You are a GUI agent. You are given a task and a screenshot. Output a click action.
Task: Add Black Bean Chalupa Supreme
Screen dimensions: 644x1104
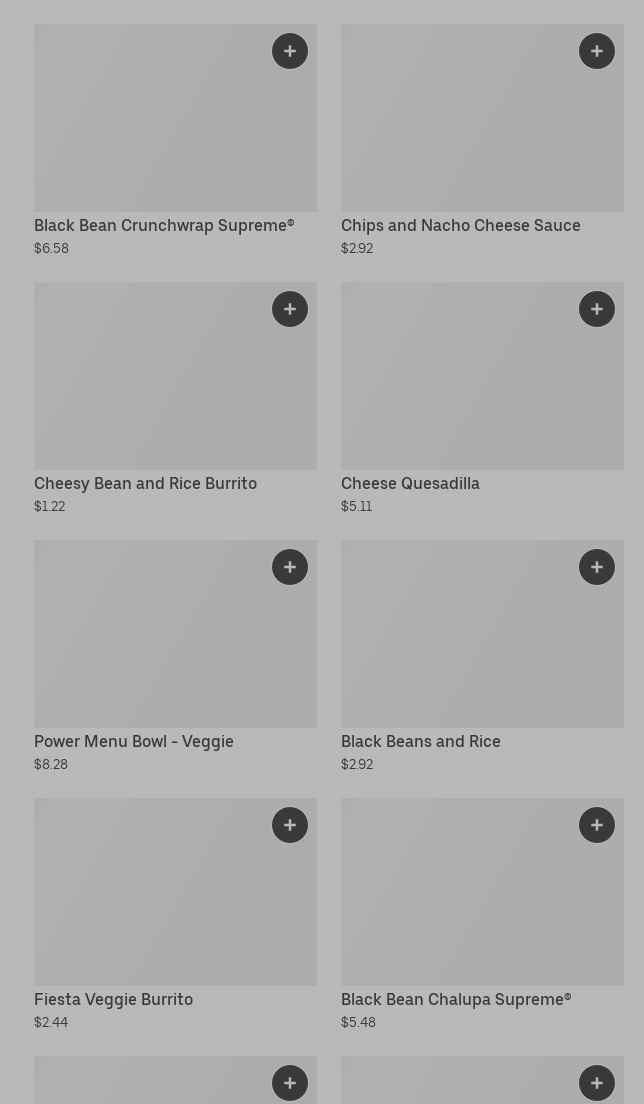point(597,825)
